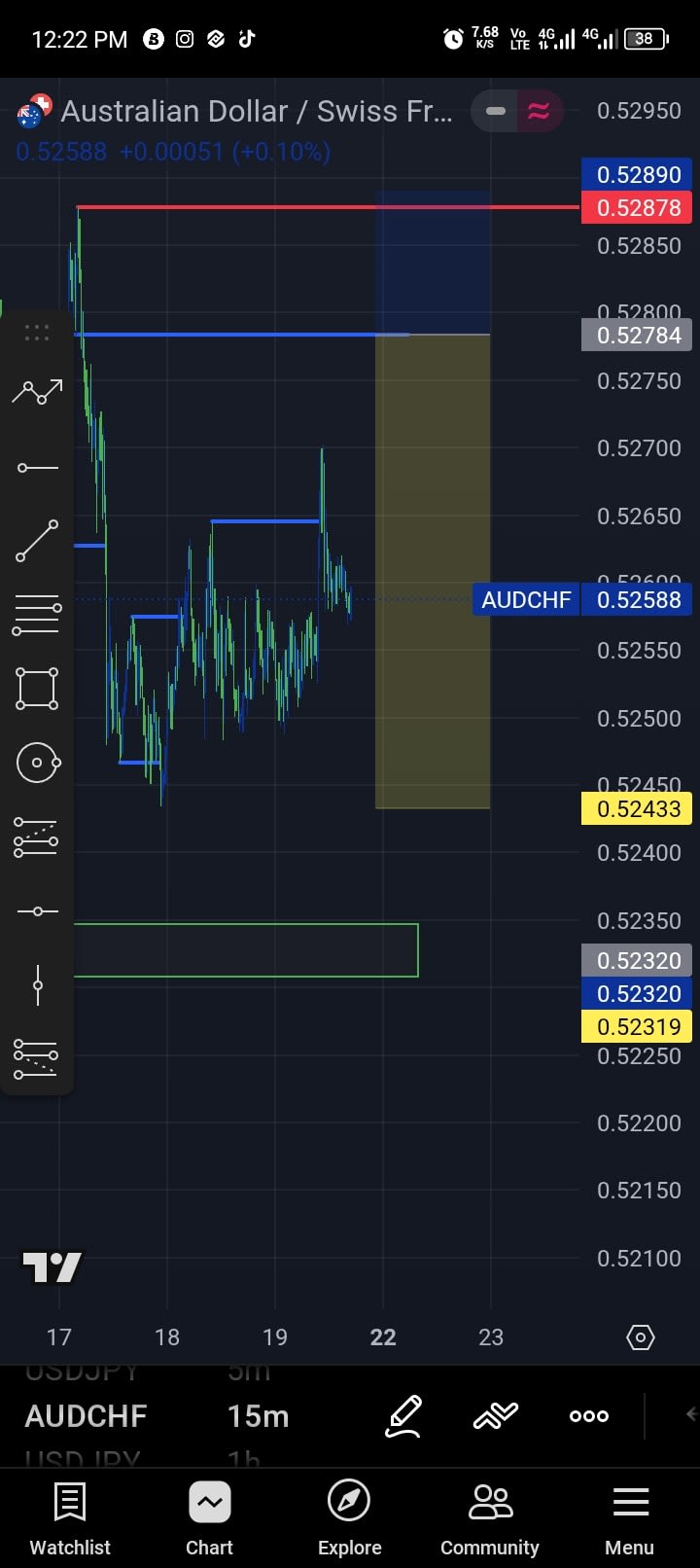Select the trend line drawing tool

point(37,542)
